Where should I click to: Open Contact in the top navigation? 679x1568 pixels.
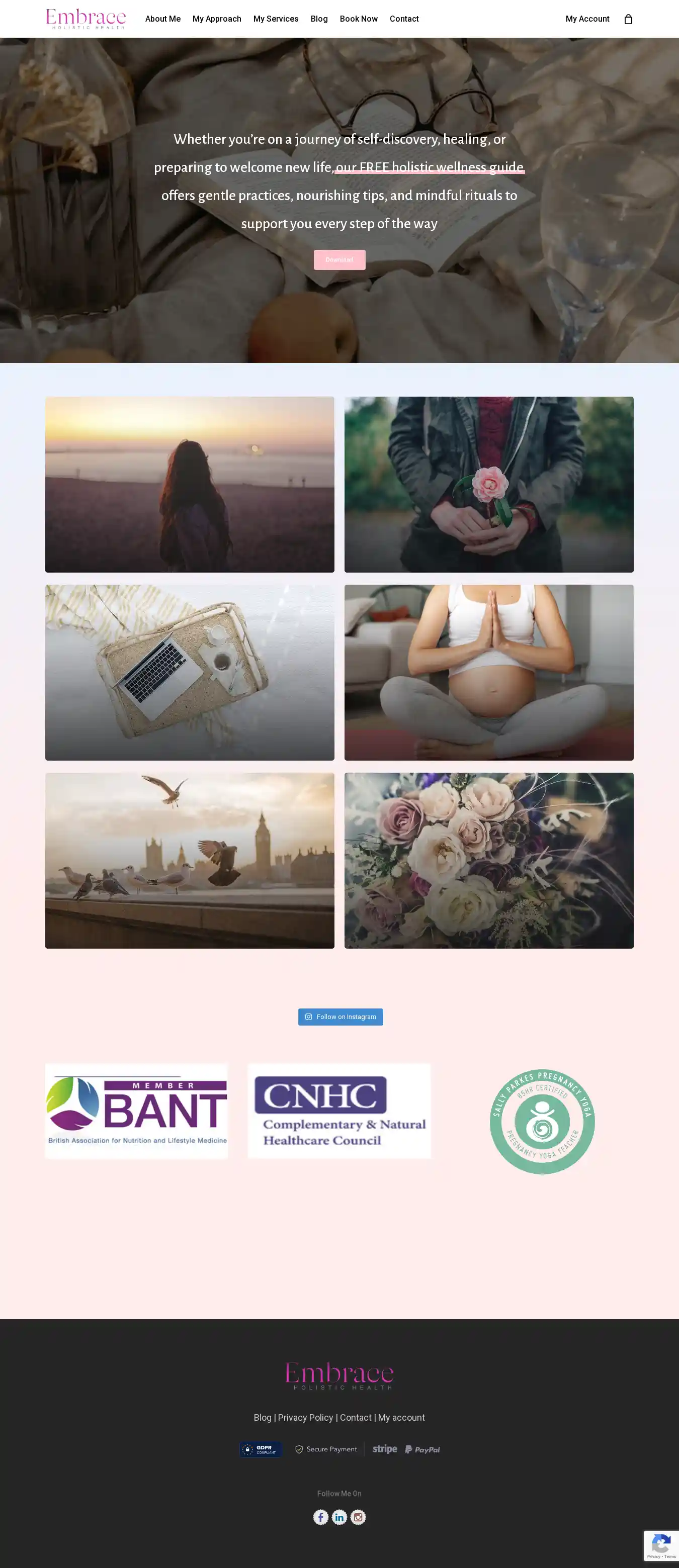point(404,19)
